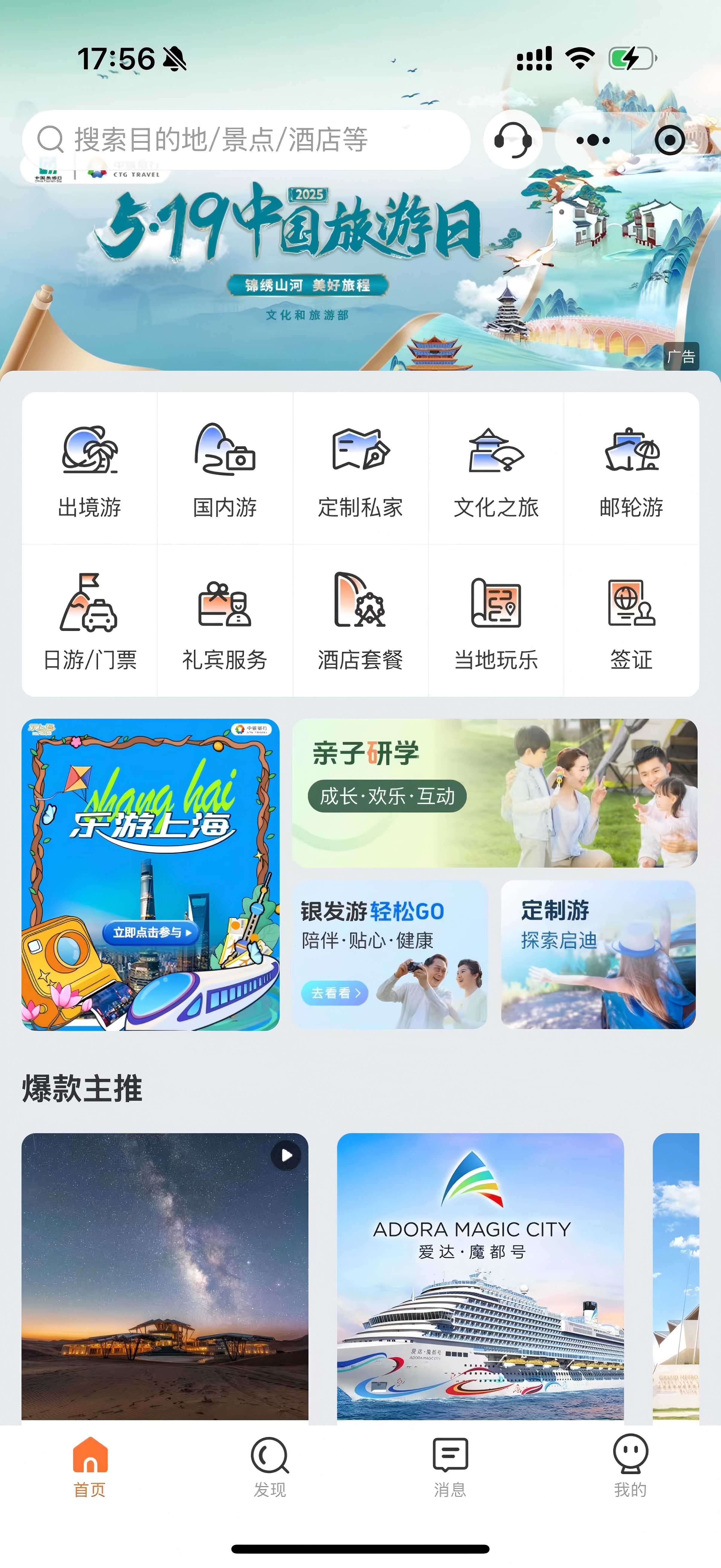Tap 去看看 on 银发游 card
This screenshot has width=721, height=1568.
pyautogui.click(x=334, y=993)
